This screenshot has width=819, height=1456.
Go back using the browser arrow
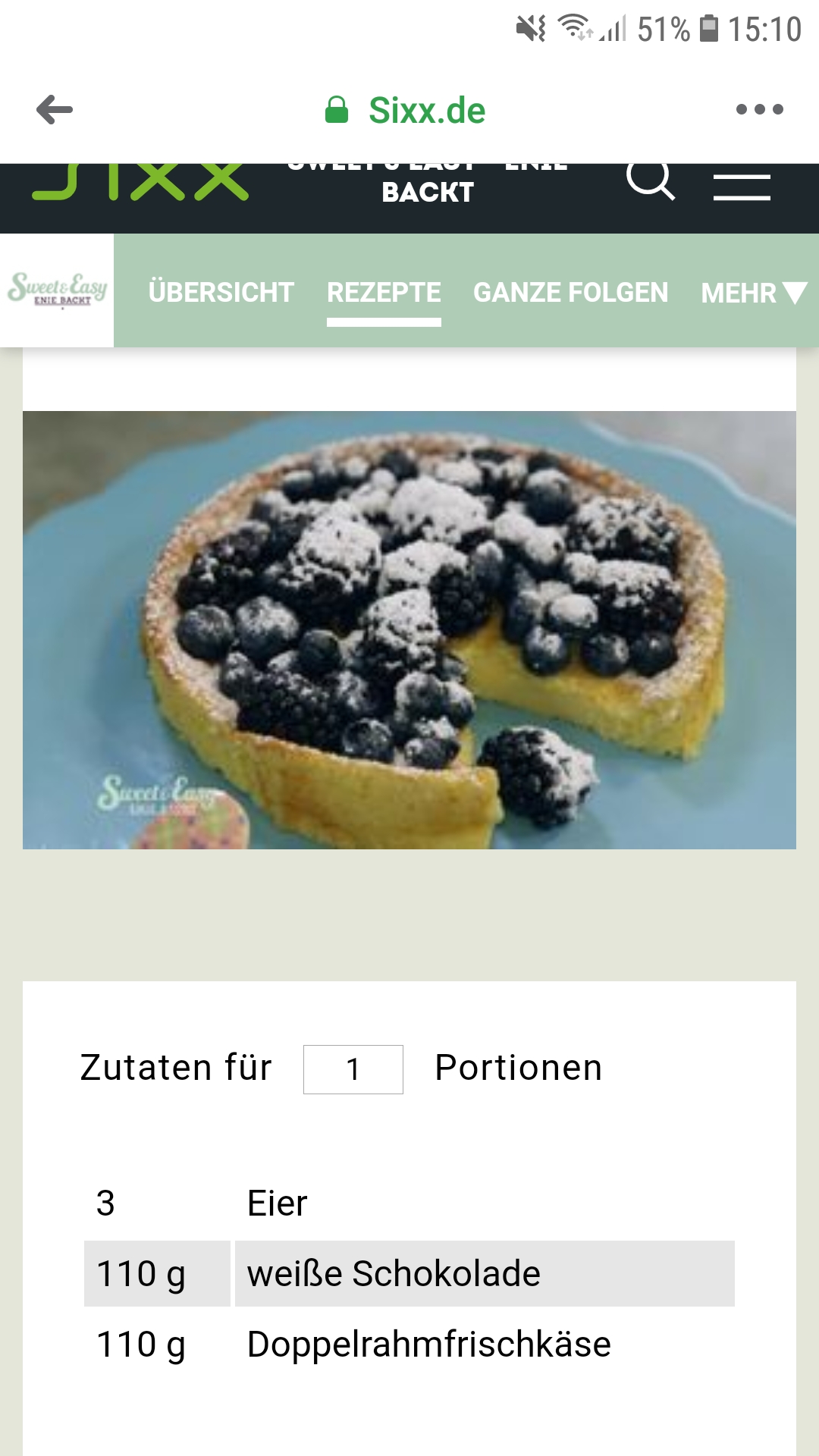click(x=55, y=110)
